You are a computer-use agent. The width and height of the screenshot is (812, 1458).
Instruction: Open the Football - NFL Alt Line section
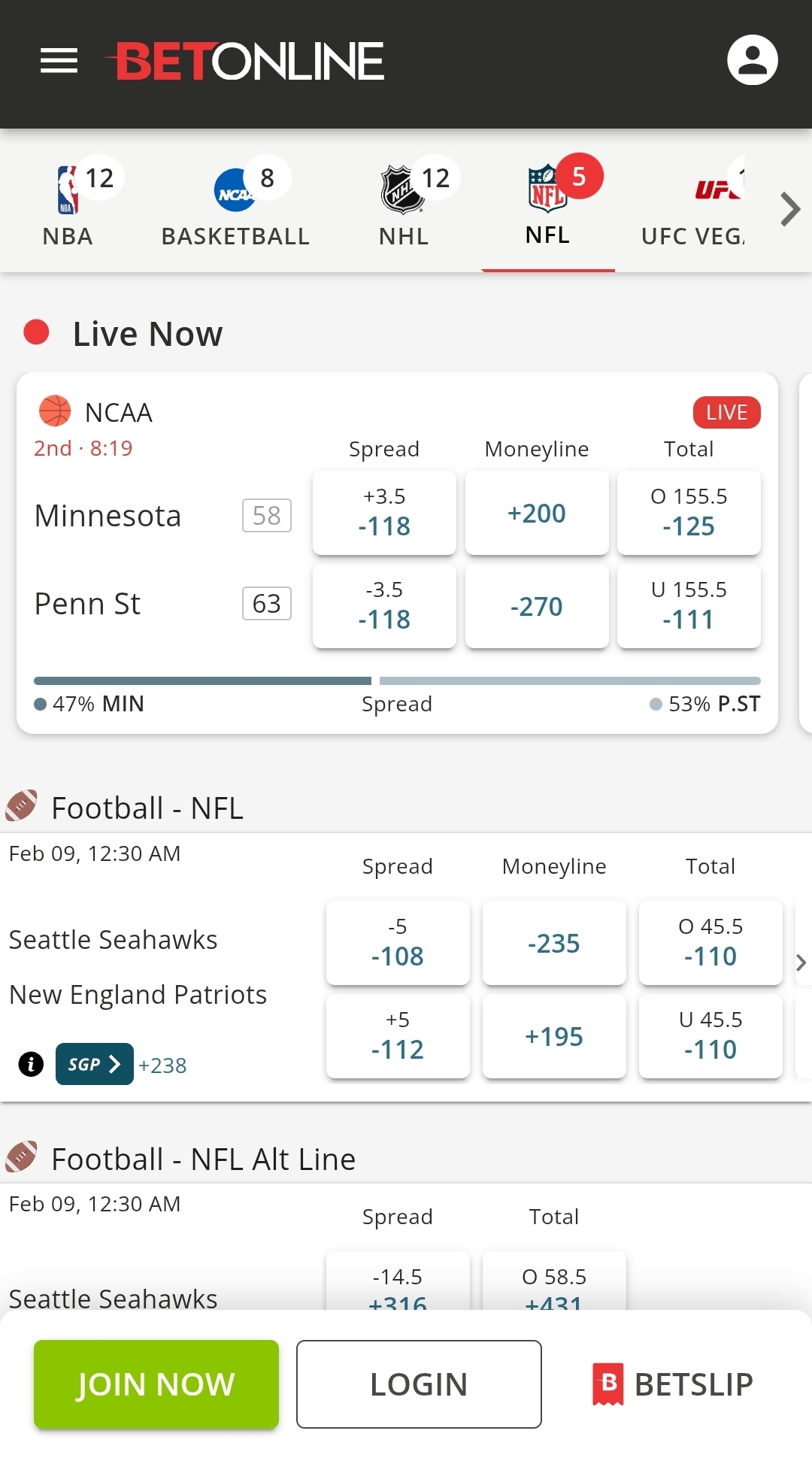pyautogui.click(x=203, y=1159)
